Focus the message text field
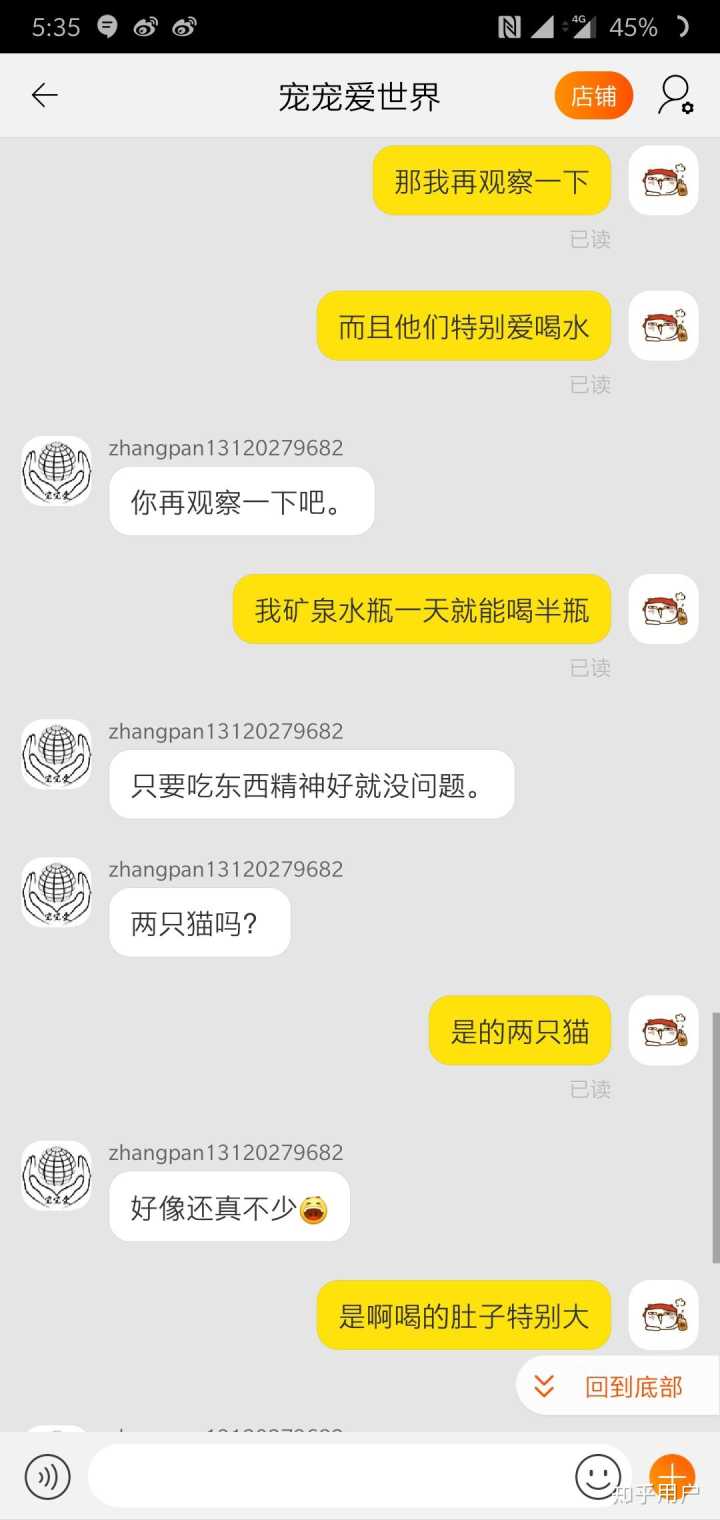This screenshot has width=720, height=1520. point(330,1477)
